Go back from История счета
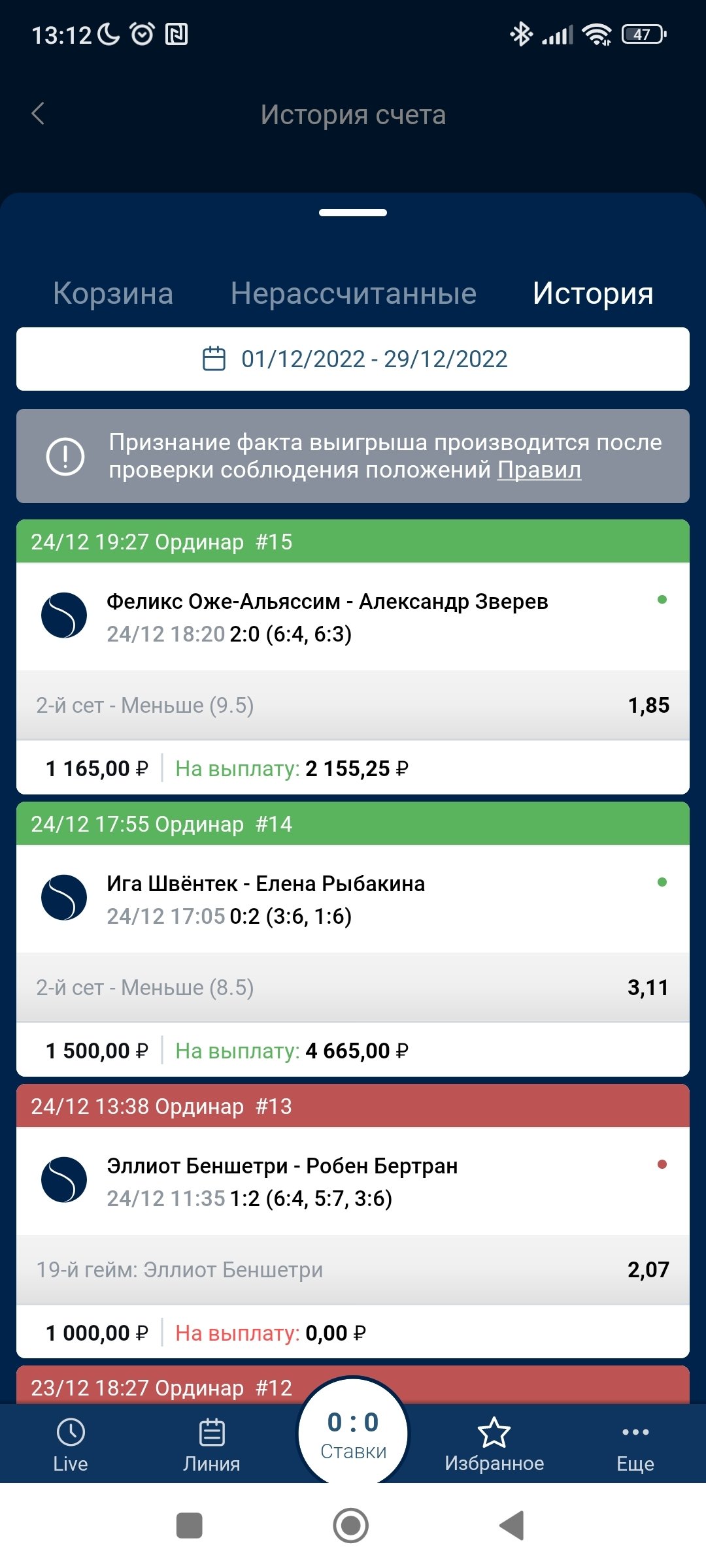The width and height of the screenshot is (706, 1568). (x=39, y=114)
